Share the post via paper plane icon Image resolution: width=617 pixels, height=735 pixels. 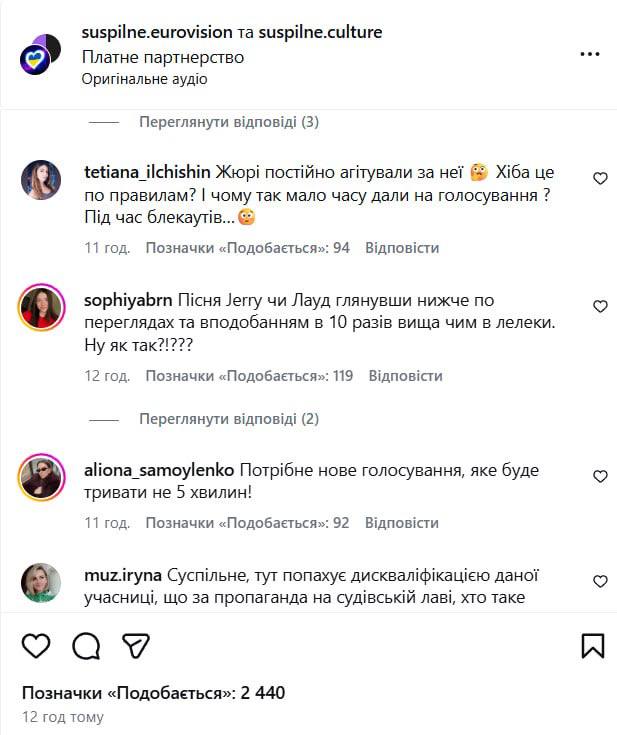coord(135,645)
